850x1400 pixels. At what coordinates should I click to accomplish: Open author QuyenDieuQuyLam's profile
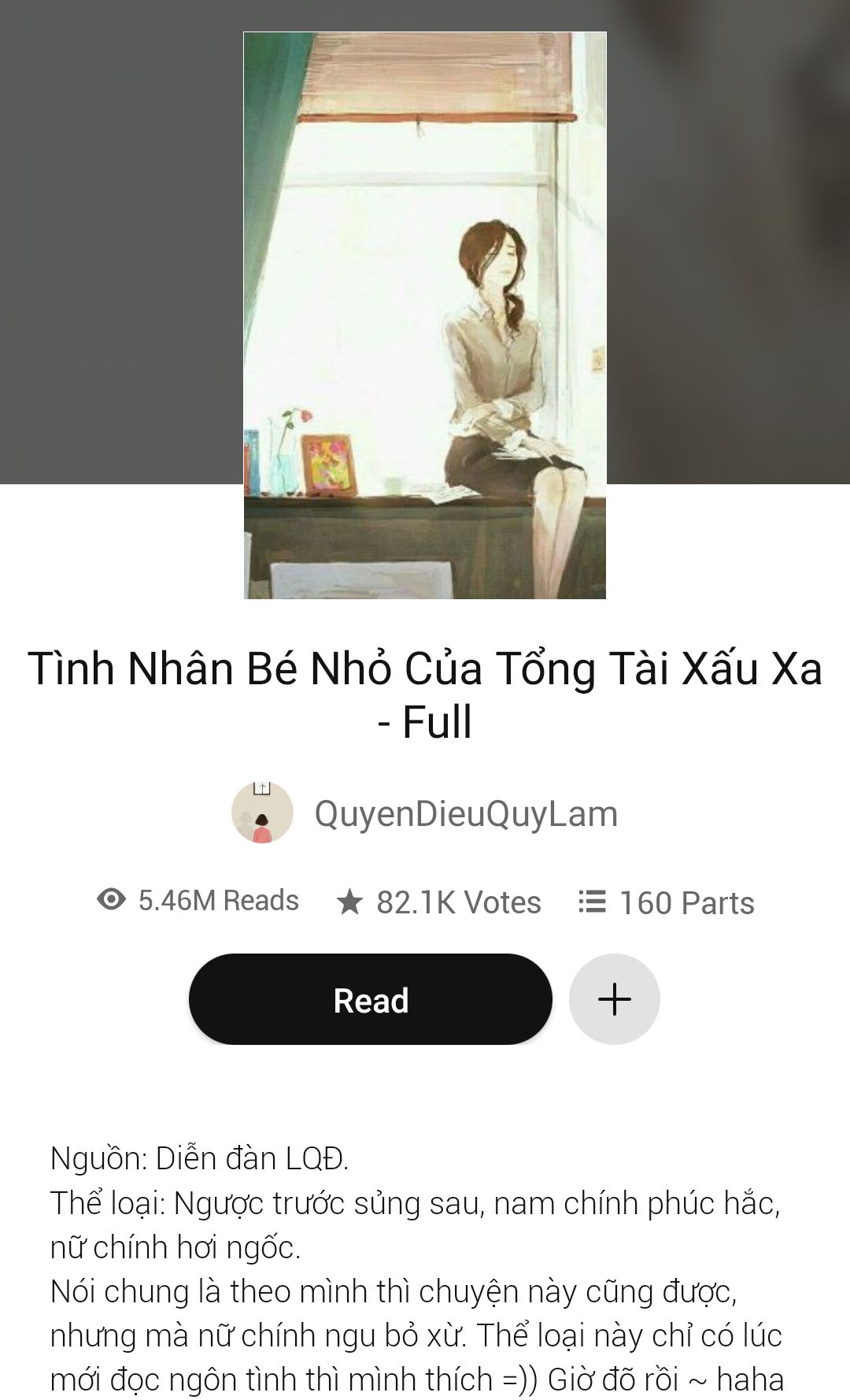(x=465, y=813)
